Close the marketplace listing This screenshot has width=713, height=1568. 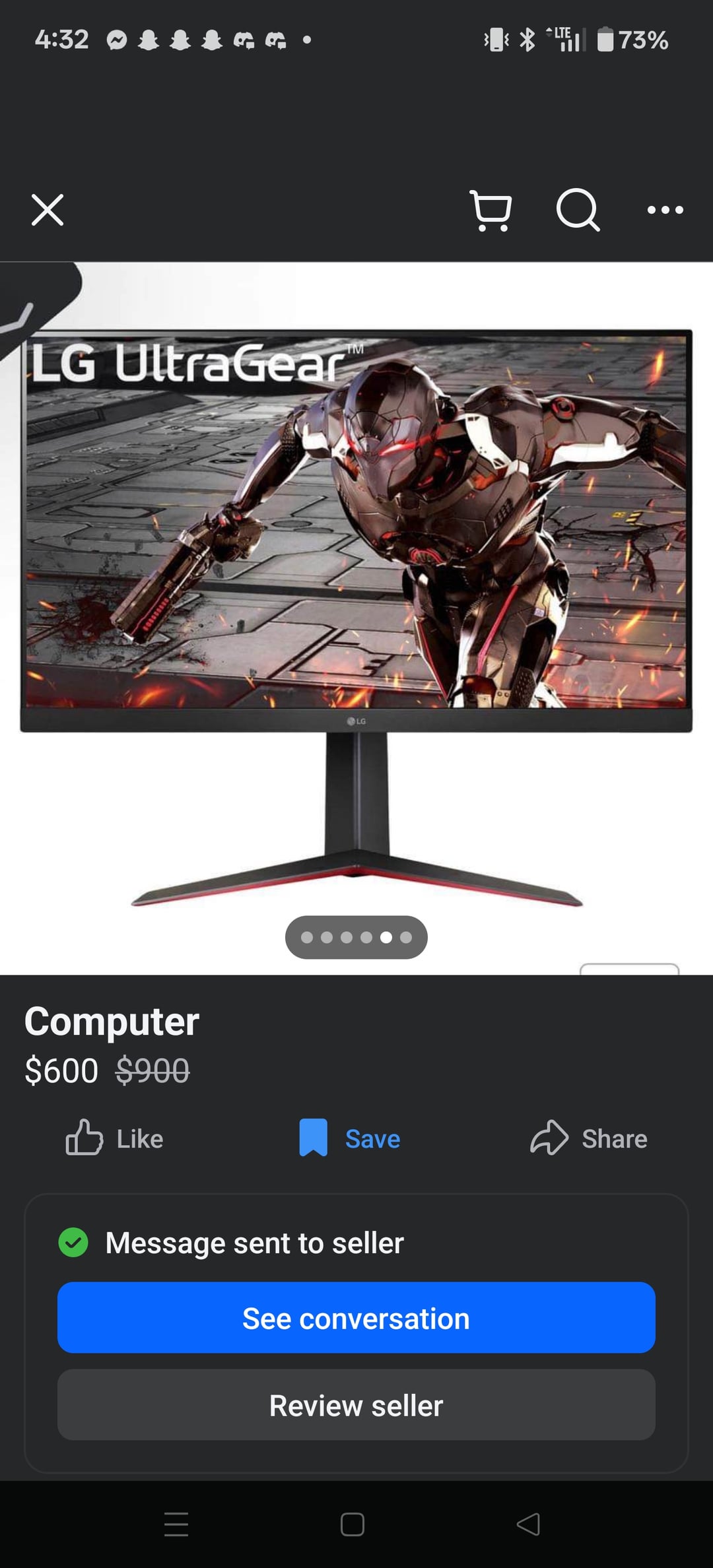pyautogui.click(x=48, y=211)
